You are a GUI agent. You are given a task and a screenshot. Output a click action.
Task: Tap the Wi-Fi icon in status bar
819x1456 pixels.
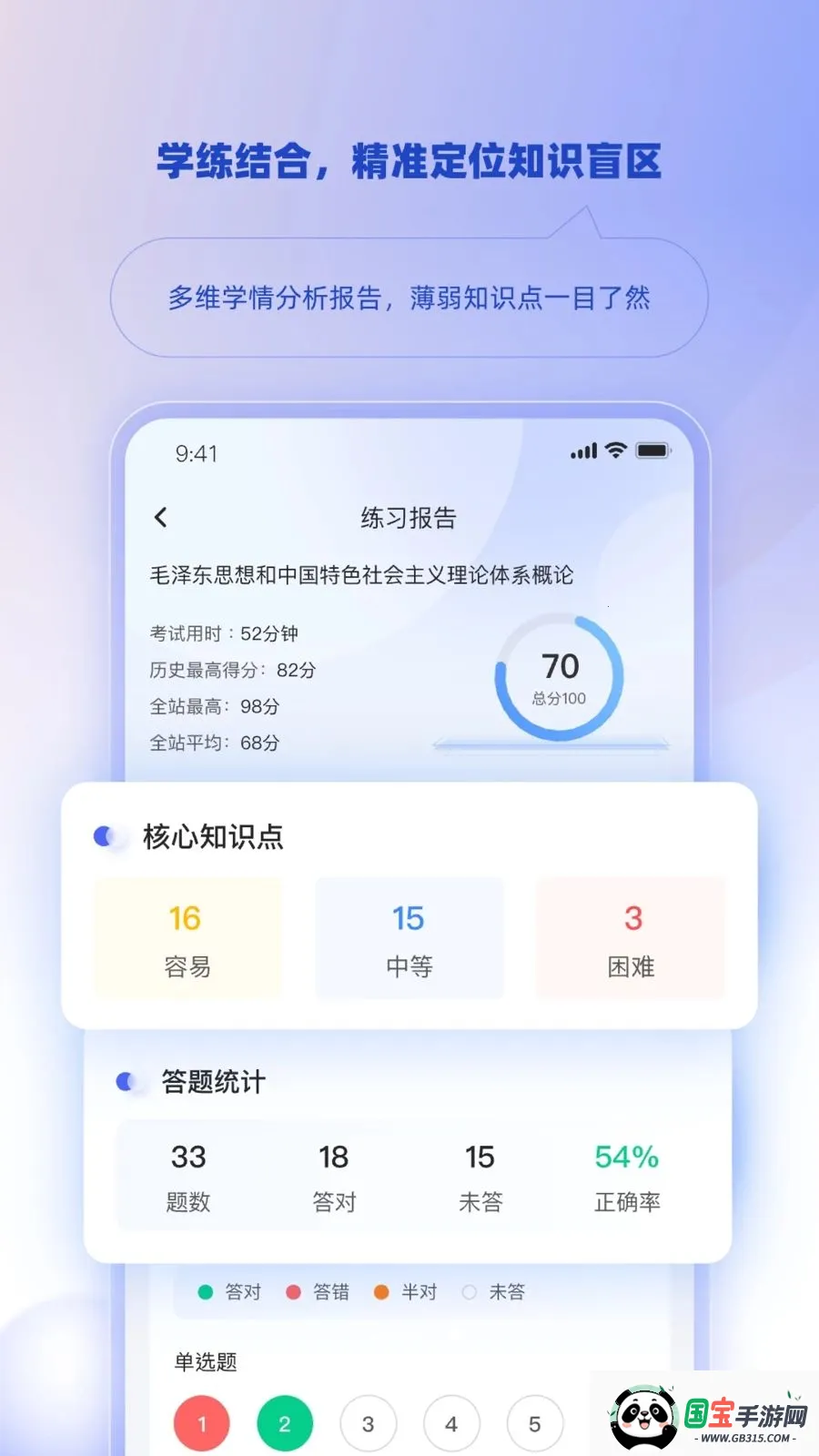(615, 450)
